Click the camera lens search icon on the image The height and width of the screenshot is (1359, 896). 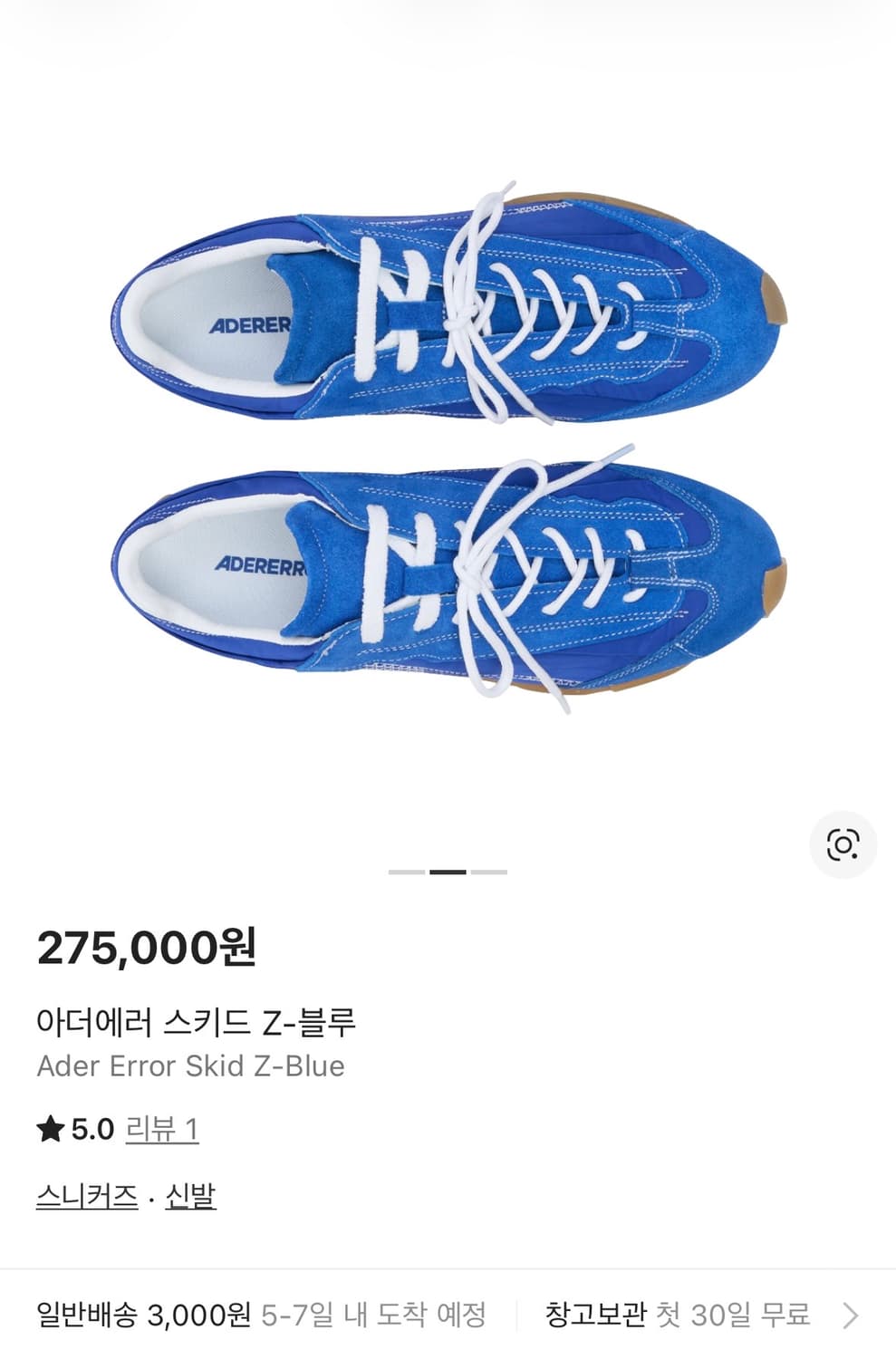point(843,844)
